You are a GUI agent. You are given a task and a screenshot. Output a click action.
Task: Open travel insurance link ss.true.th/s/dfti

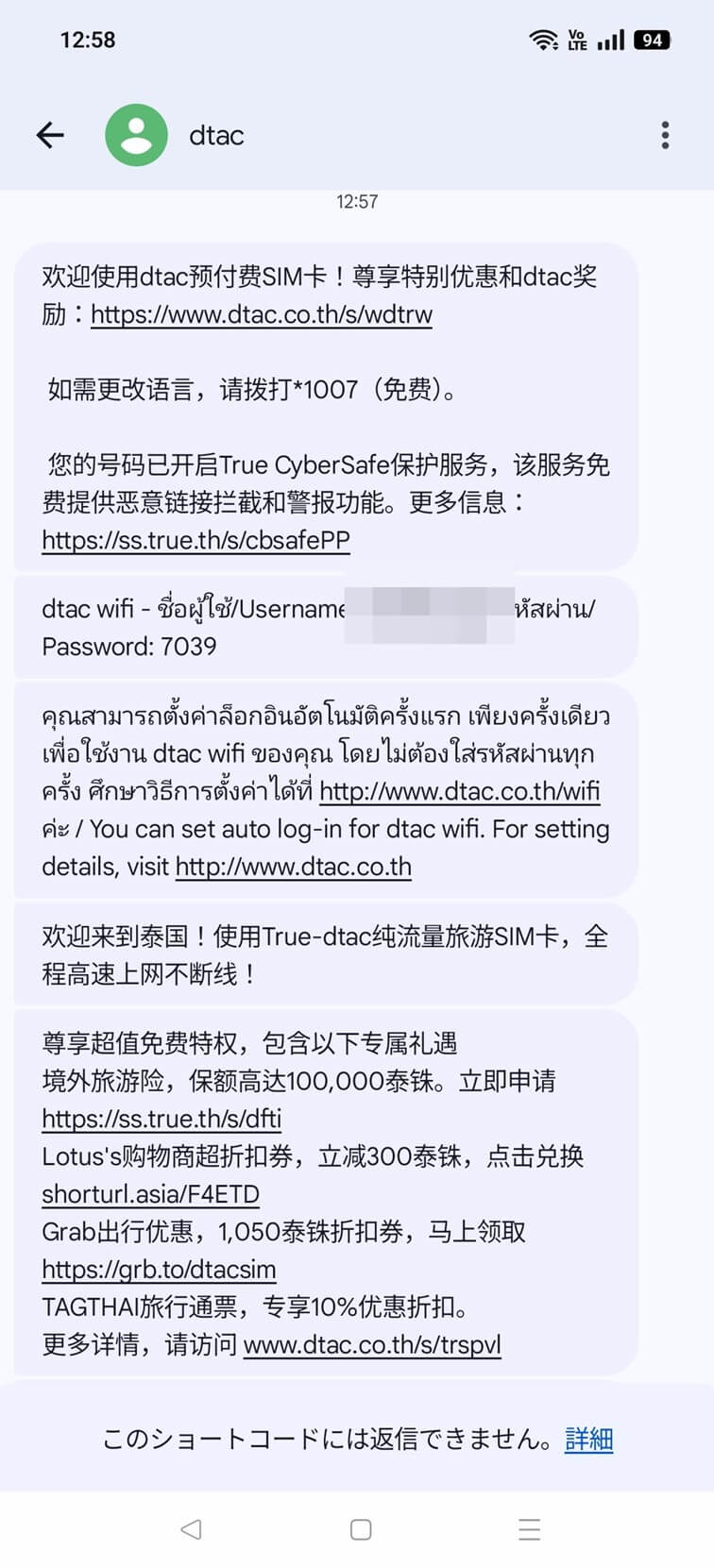(161, 1119)
